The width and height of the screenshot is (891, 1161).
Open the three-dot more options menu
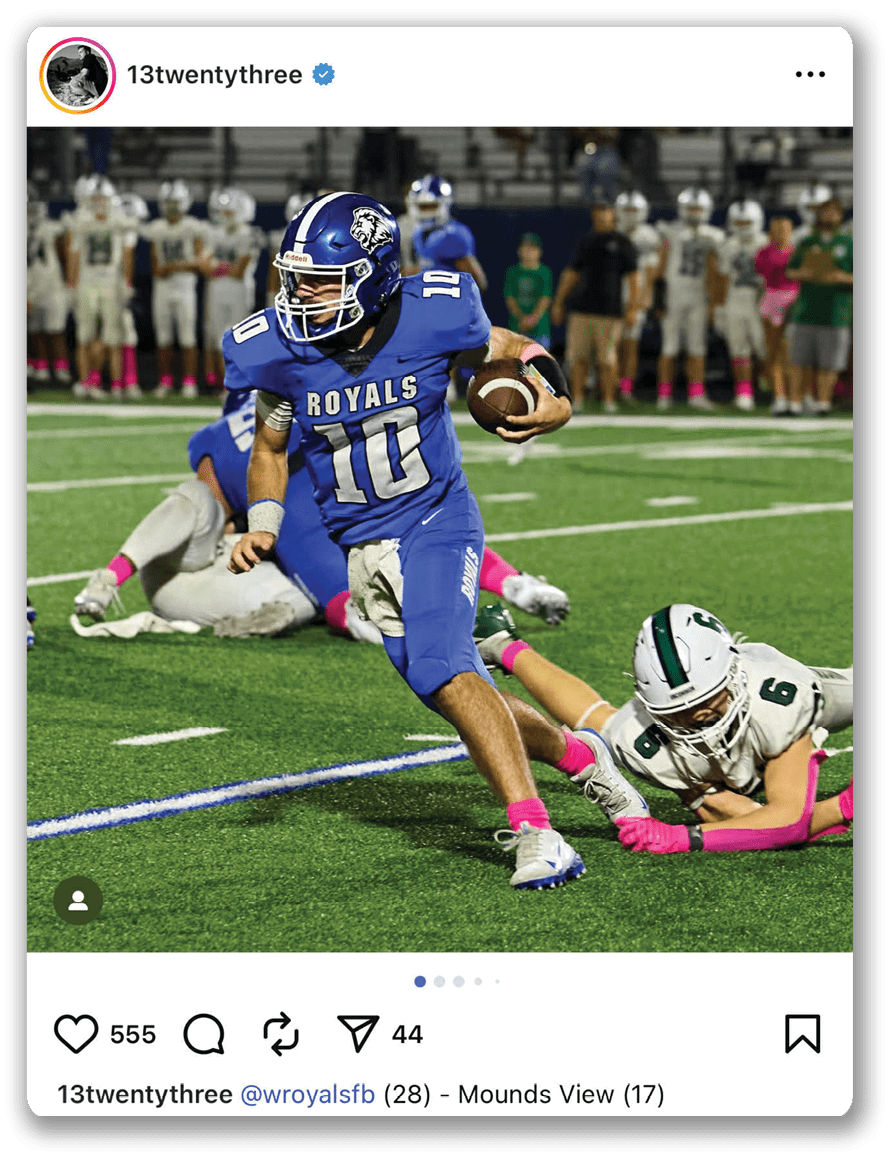pyautogui.click(x=809, y=75)
